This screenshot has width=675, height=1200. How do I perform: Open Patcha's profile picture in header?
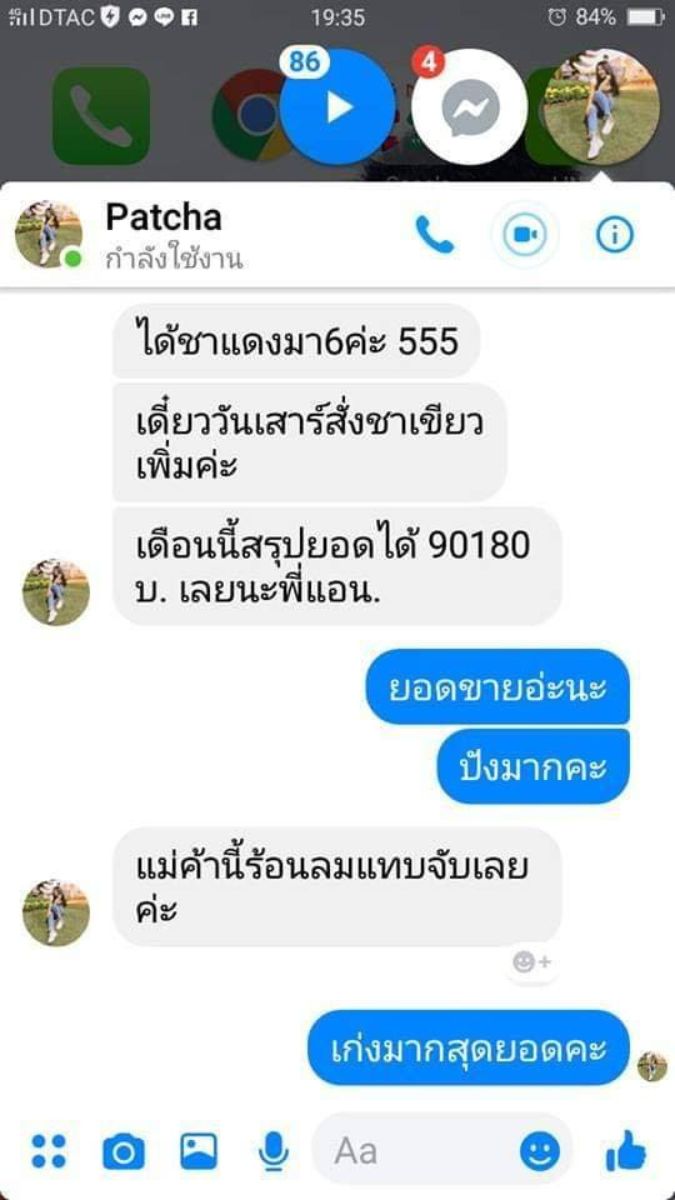(x=48, y=235)
